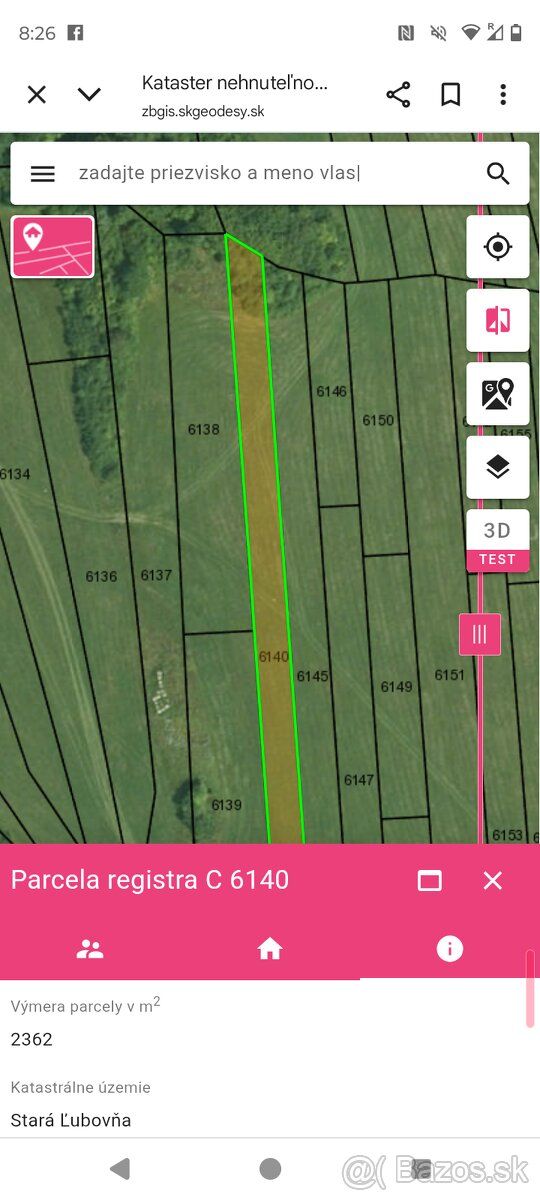Switch to the owners tab
Screen dimensions: 540x1200
(90, 949)
